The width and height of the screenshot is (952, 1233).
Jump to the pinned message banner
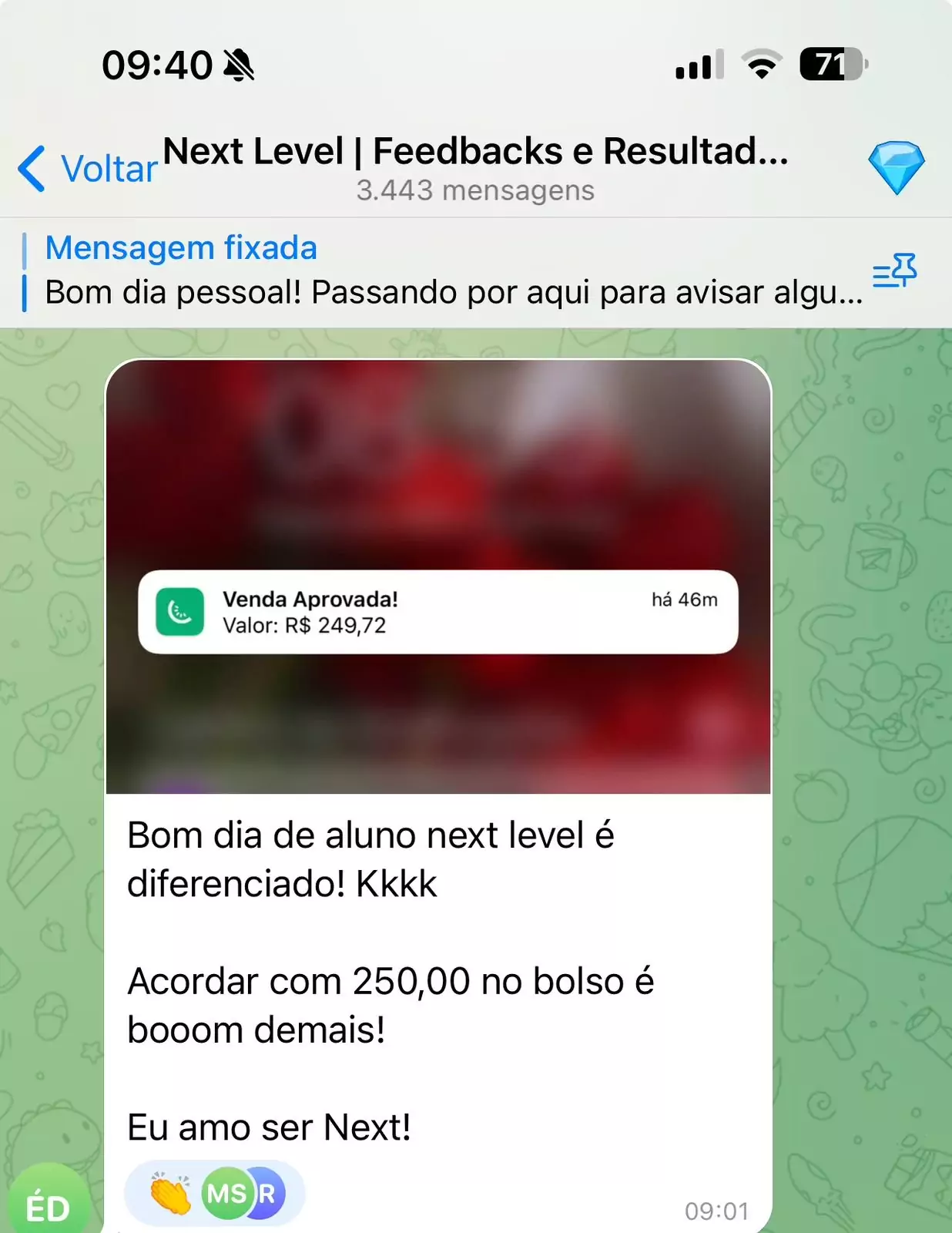pyautogui.click(x=447, y=271)
